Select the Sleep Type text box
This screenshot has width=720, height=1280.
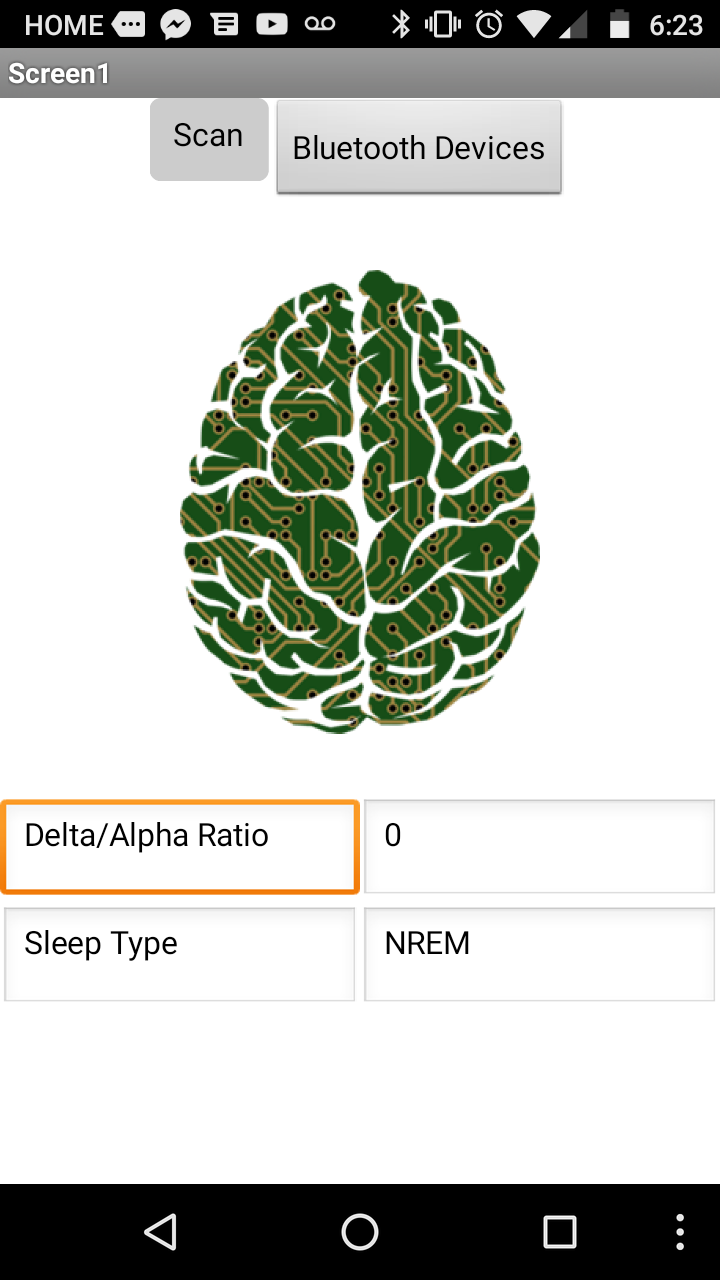pos(180,954)
